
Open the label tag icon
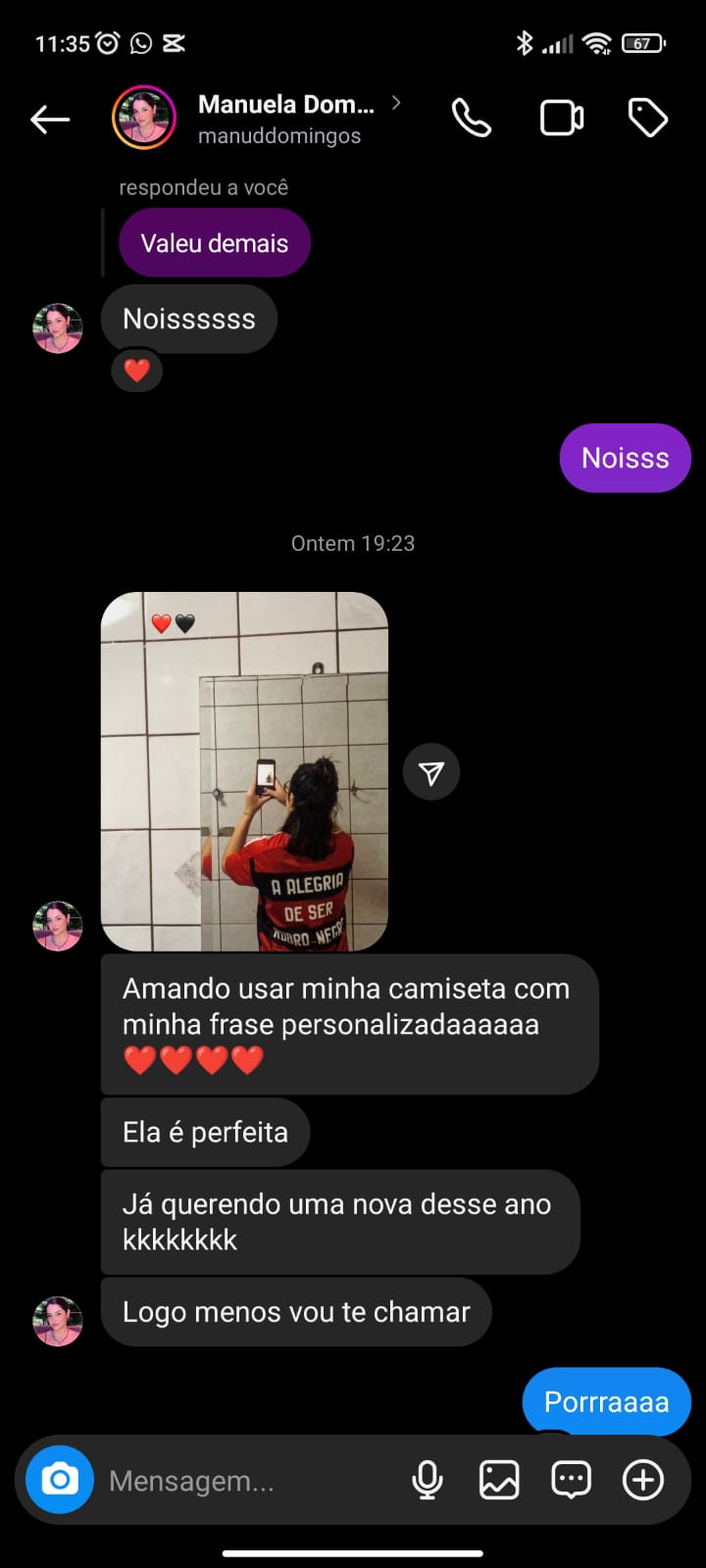coord(647,119)
